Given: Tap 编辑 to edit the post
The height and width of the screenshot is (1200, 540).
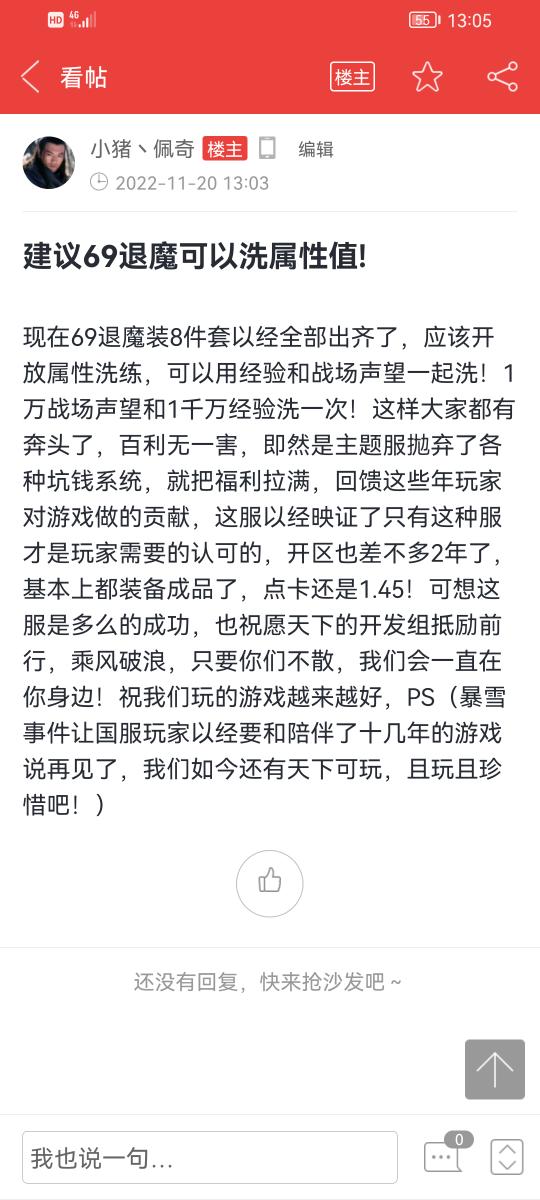Looking at the screenshot, I should (316, 149).
